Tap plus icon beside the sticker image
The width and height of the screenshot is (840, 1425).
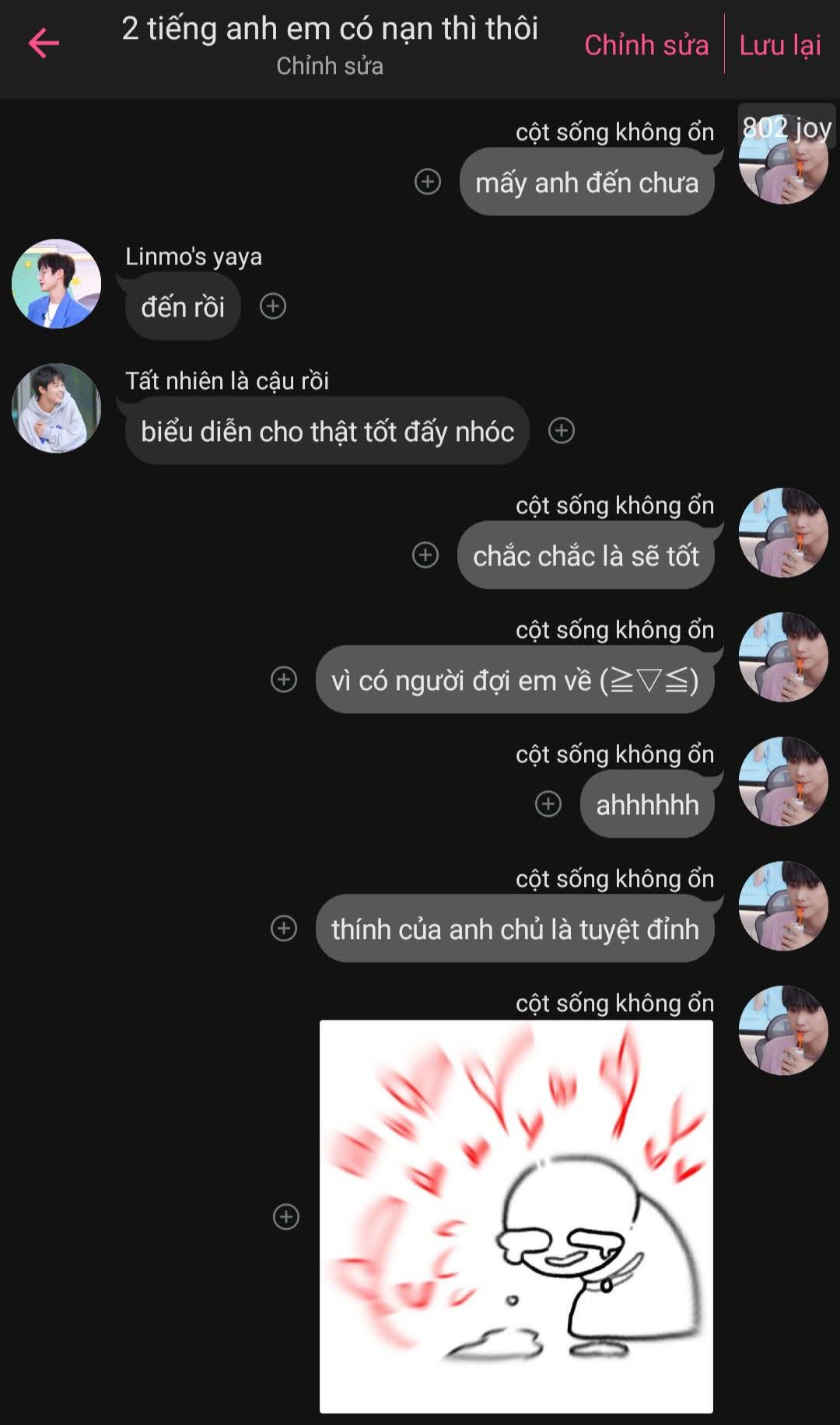(286, 1217)
